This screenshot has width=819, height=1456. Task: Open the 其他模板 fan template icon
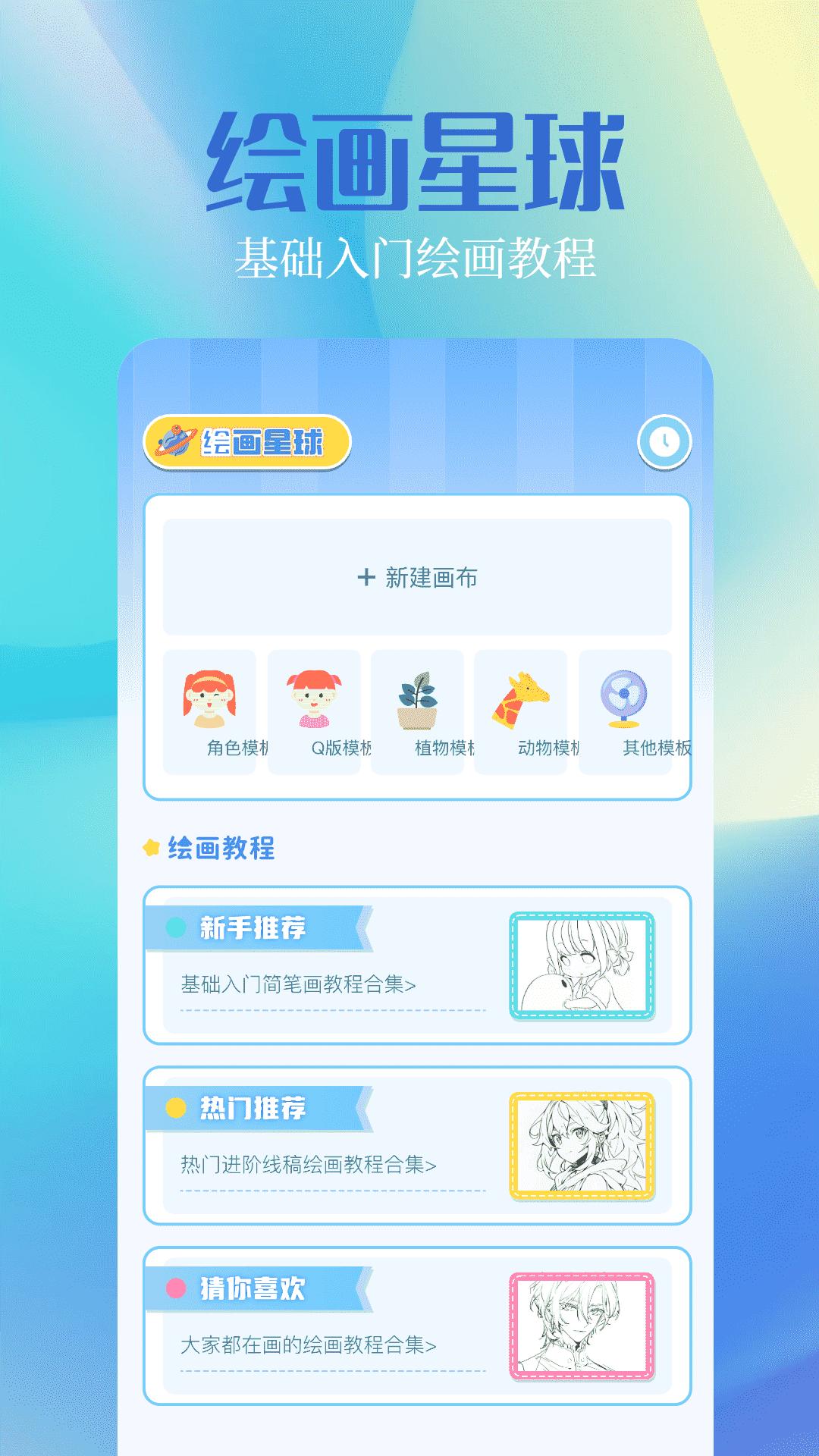(623, 699)
